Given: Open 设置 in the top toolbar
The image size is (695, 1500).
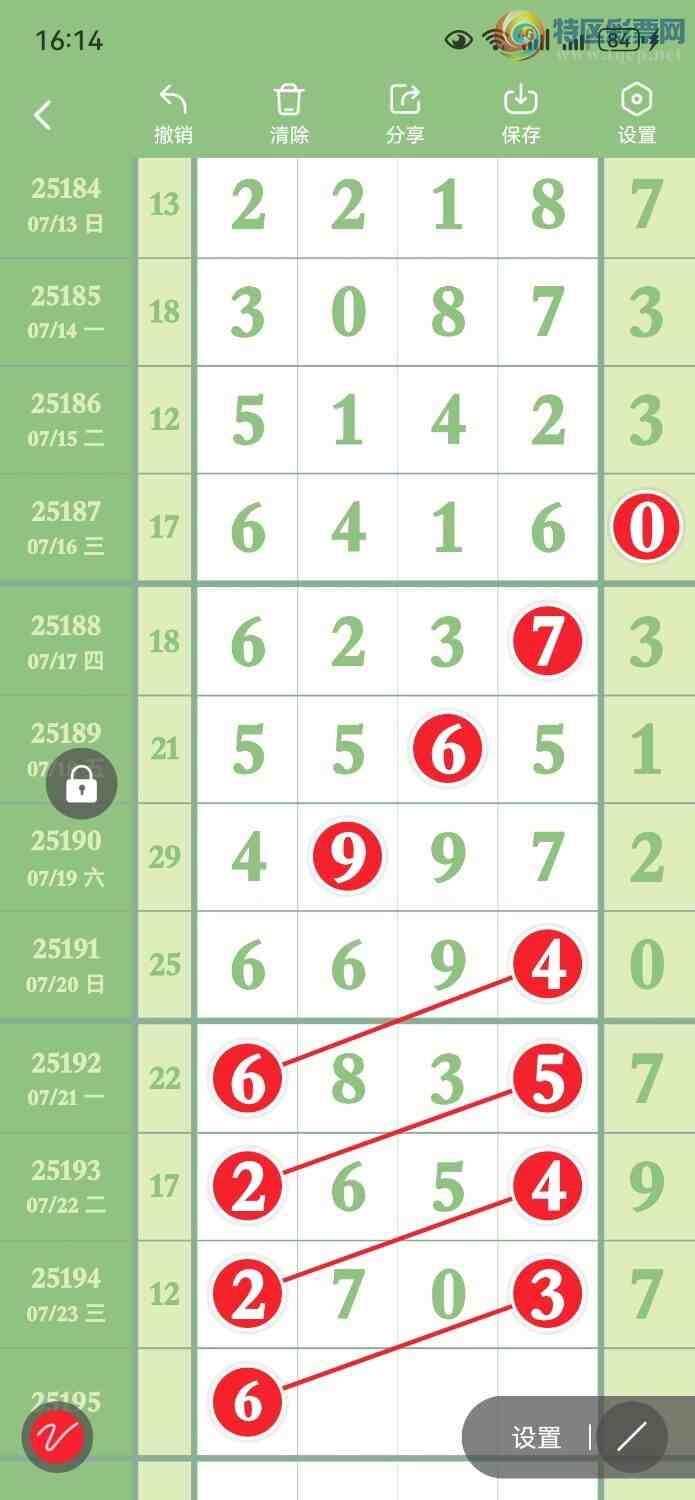Looking at the screenshot, I should 637,115.
